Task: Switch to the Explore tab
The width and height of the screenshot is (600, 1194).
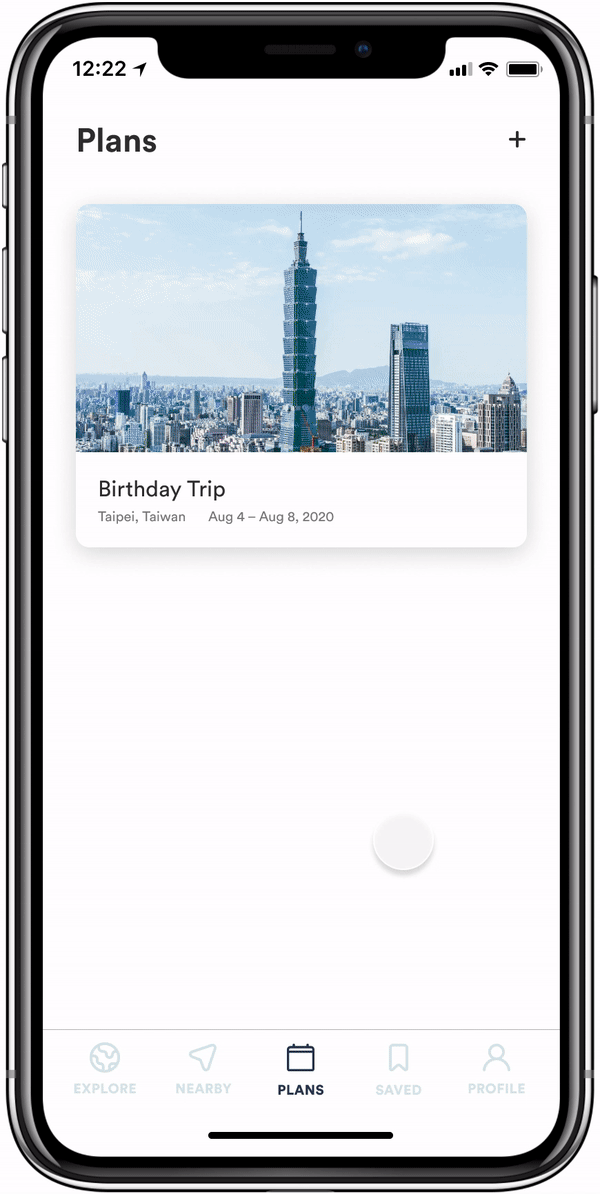Action: (105, 1068)
